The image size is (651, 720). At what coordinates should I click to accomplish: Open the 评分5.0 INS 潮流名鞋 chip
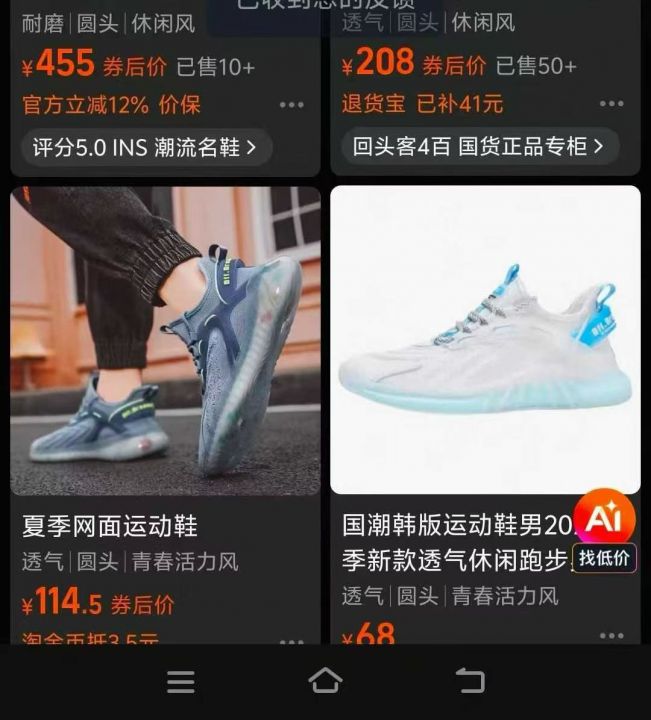tap(146, 148)
